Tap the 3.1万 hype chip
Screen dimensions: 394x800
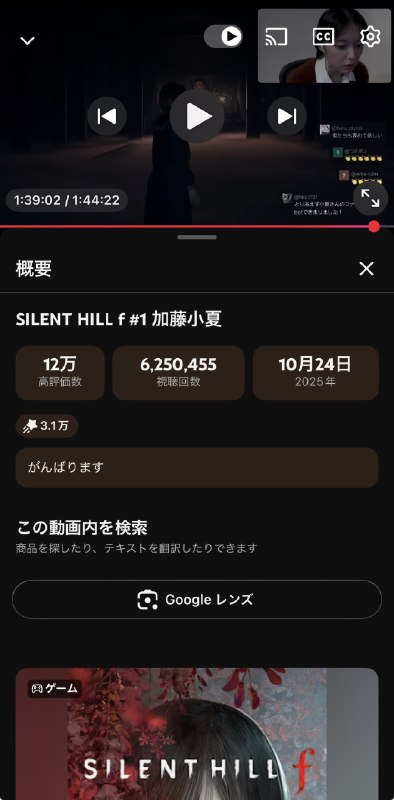[46, 426]
